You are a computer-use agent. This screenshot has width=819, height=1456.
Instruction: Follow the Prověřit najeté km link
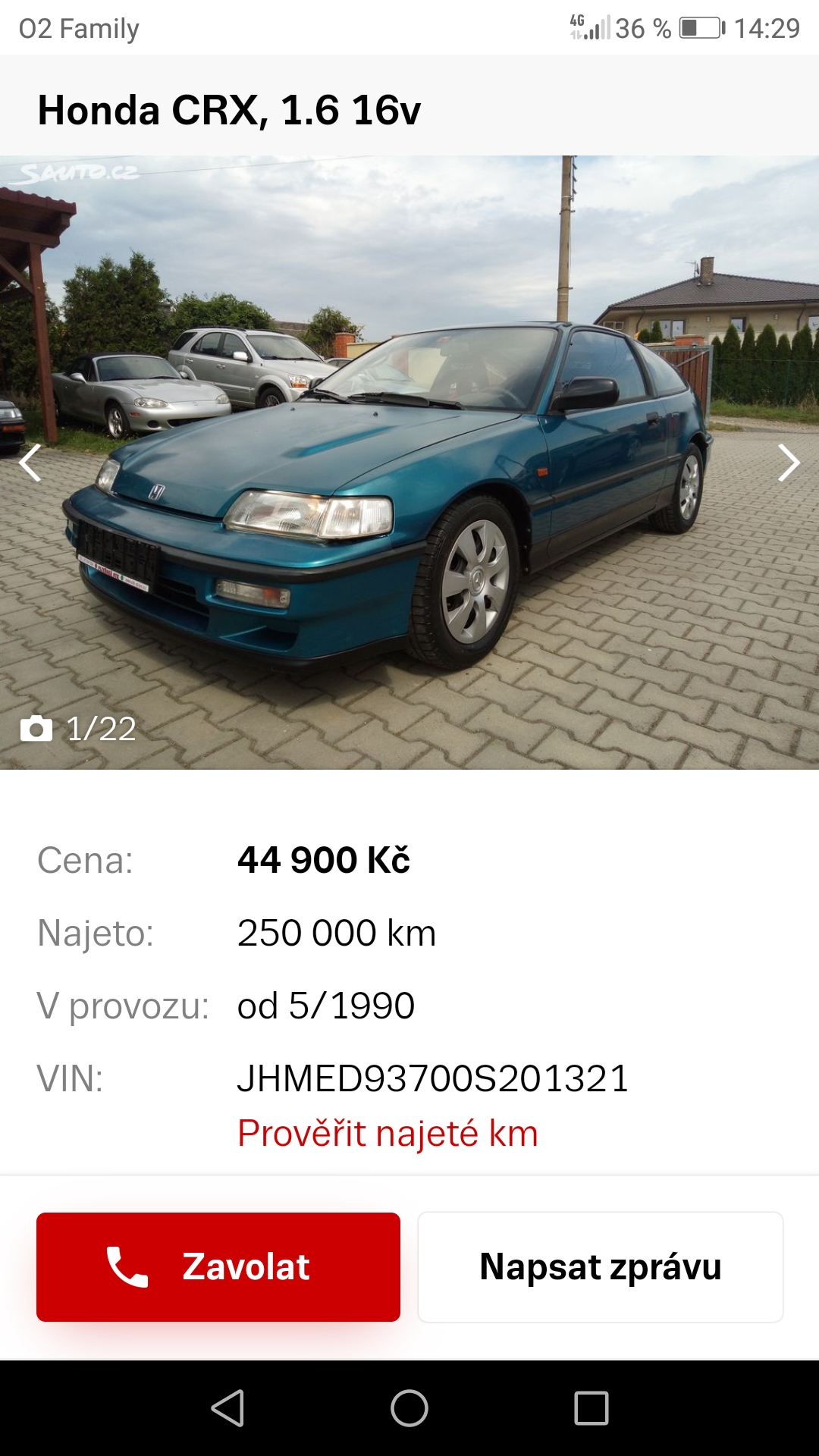[388, 1134]
